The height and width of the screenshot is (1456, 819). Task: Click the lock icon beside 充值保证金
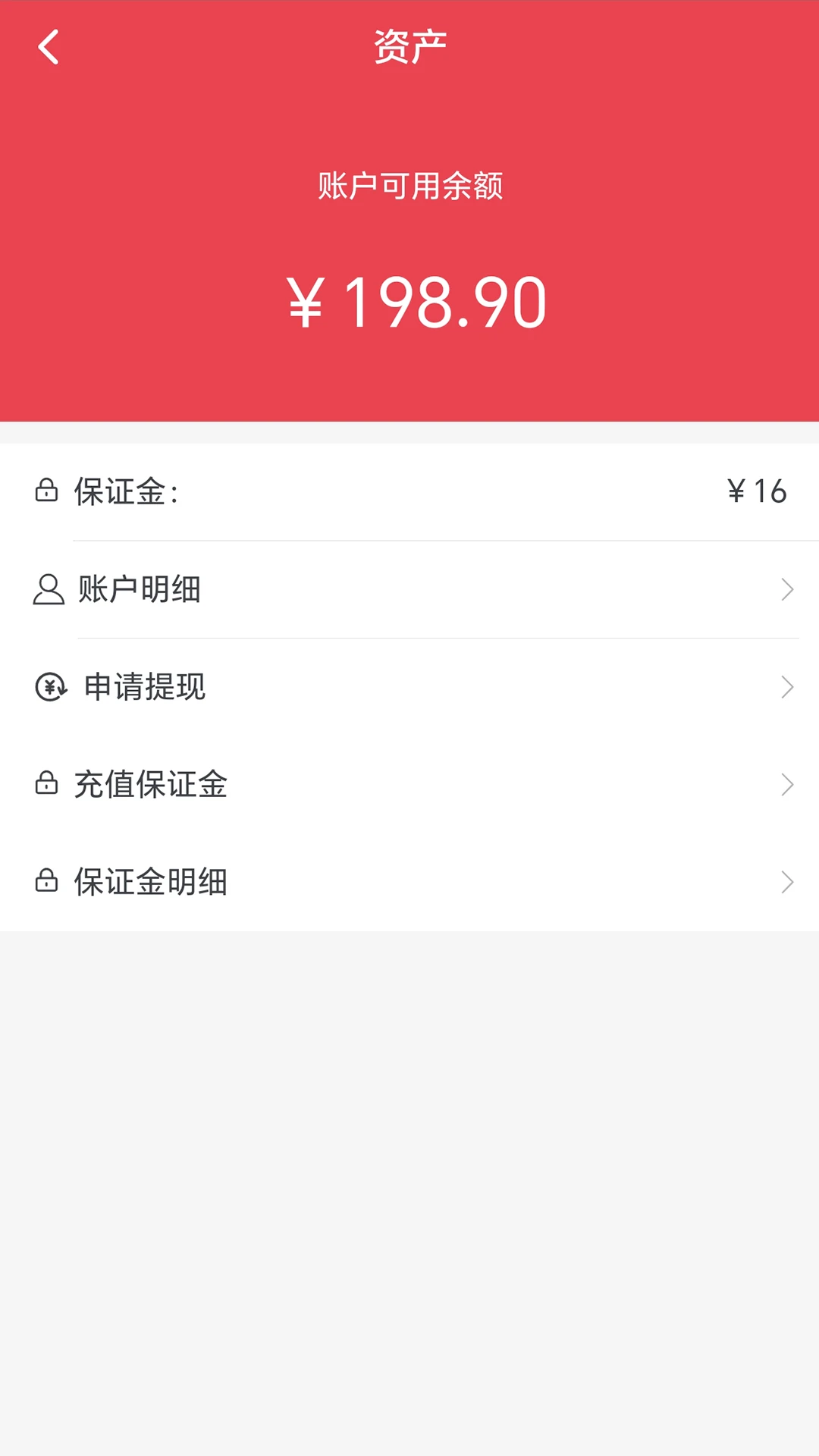point(47,785)
